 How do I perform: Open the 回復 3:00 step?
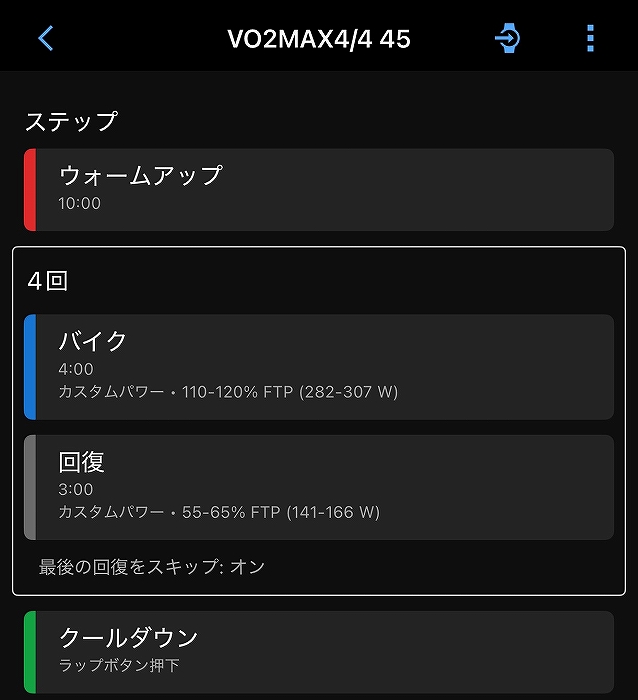click(318, 487)
